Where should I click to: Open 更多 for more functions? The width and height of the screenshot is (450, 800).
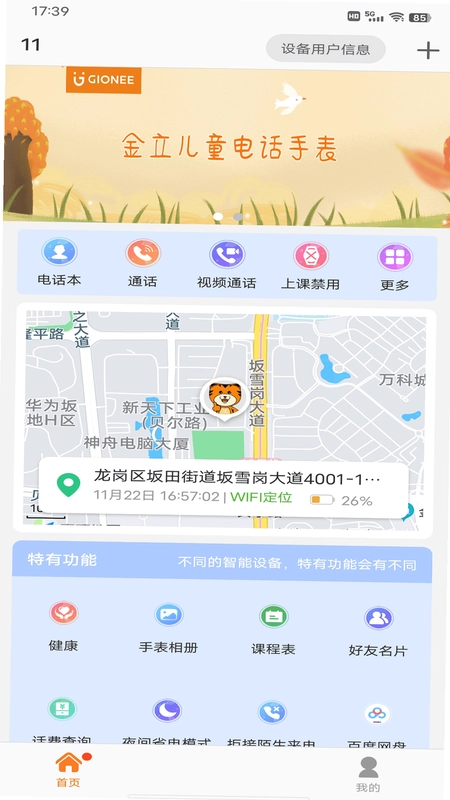tap(395, 267)
